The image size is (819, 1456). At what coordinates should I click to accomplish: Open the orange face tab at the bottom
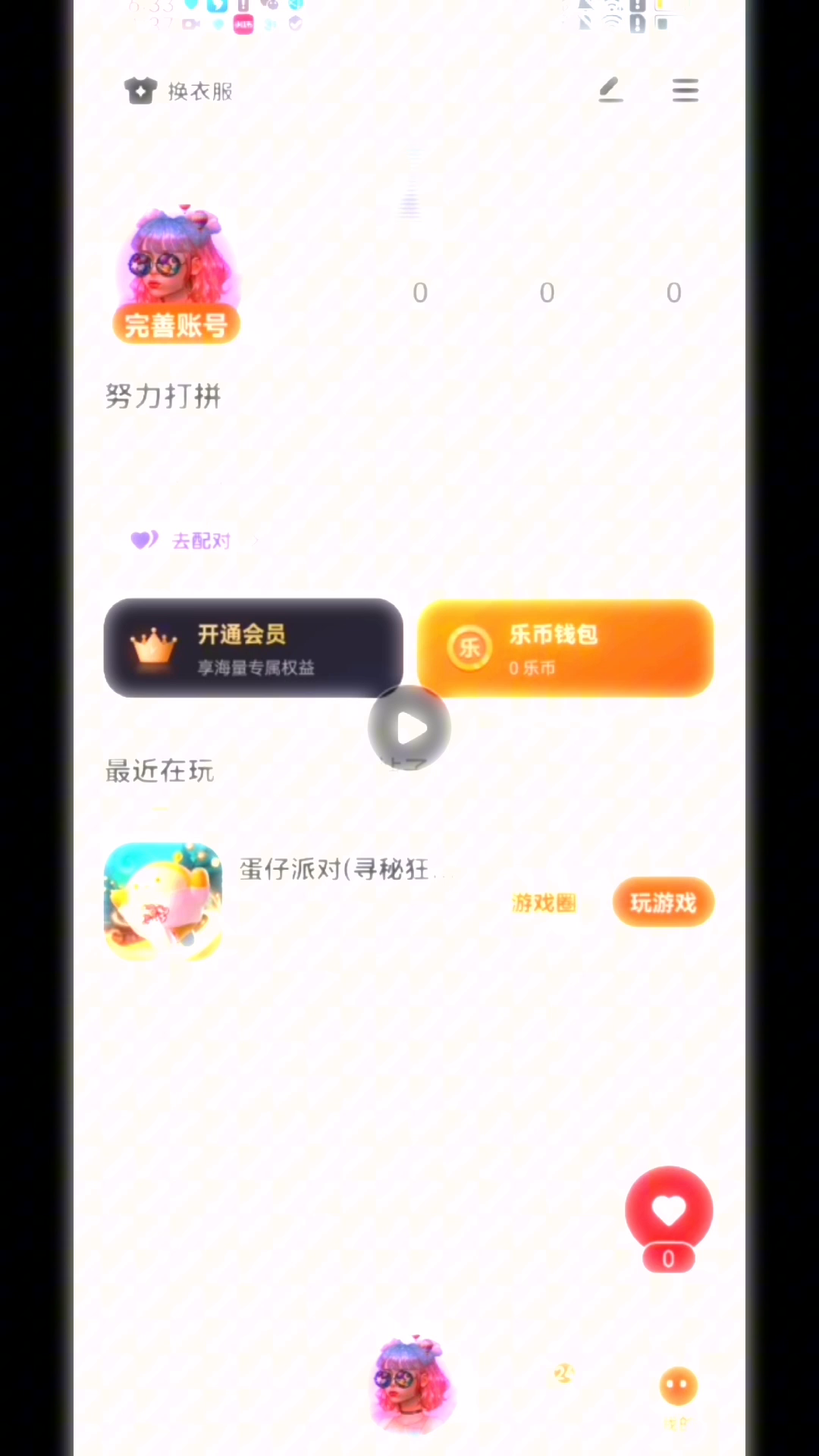click(x=678, y=1388)
